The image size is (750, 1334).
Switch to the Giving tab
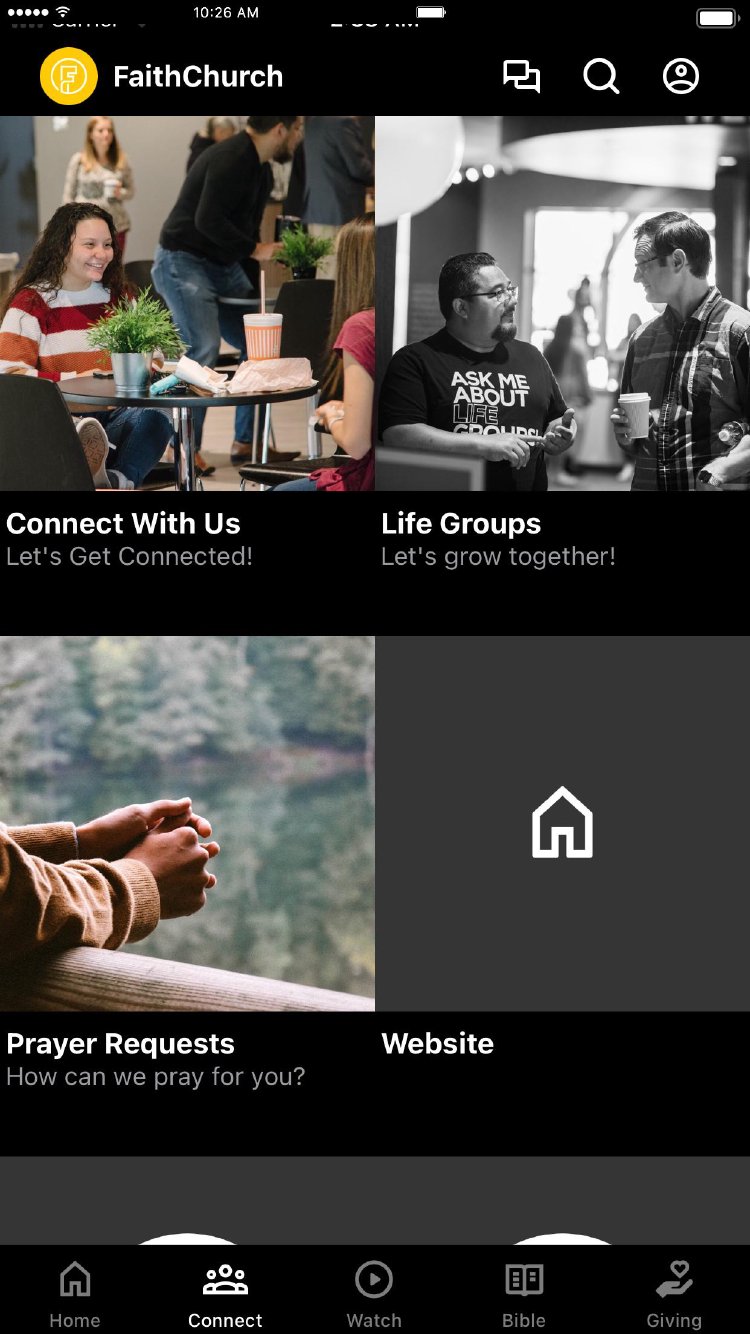coord(674,1293)
